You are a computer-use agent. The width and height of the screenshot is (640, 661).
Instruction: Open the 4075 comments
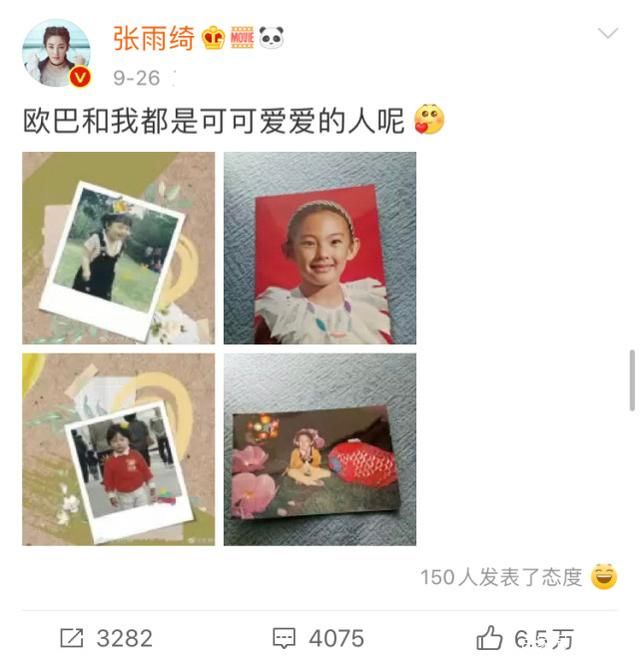click(318, 638)
